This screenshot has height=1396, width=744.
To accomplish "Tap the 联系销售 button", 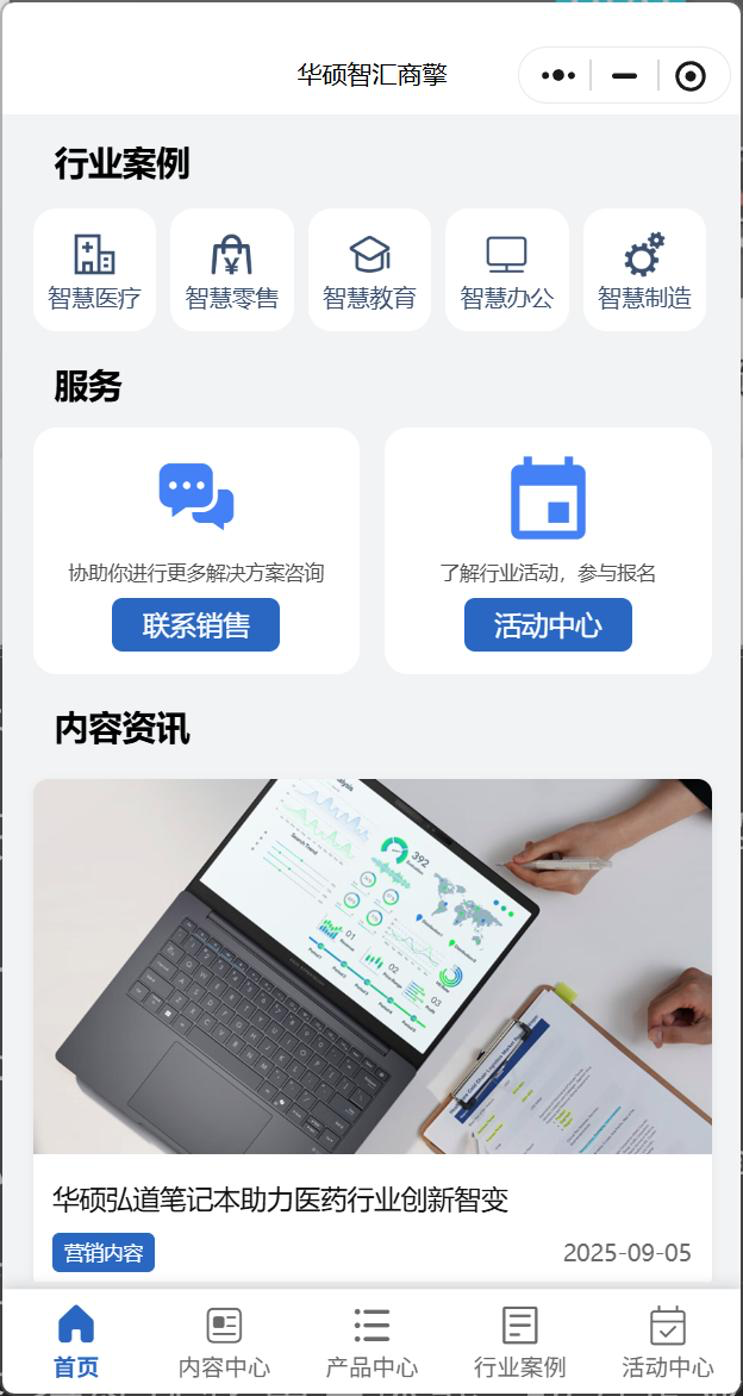I will (x=196, y=625).
